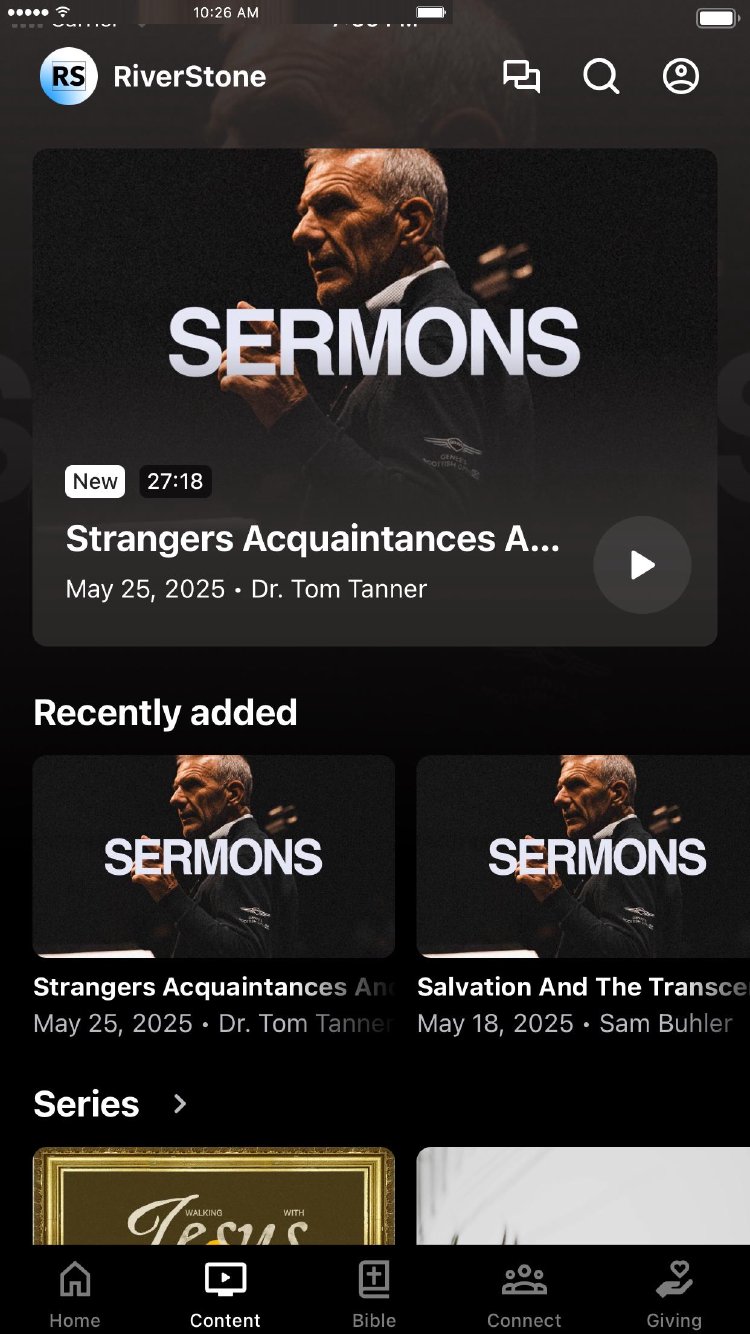Open the search icon

click(x=601, y=77)
